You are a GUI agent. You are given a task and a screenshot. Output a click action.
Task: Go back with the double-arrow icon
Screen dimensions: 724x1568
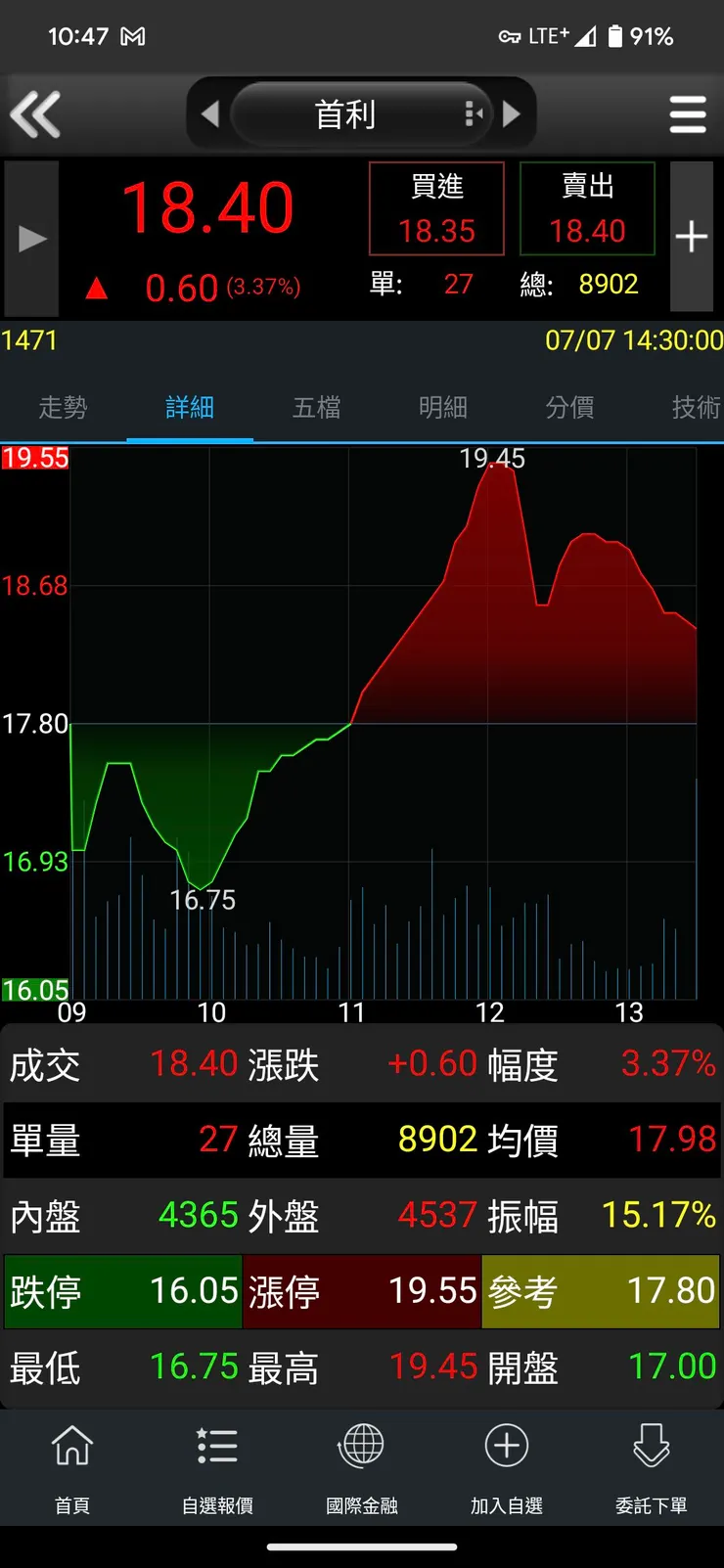tap(35, 114)
